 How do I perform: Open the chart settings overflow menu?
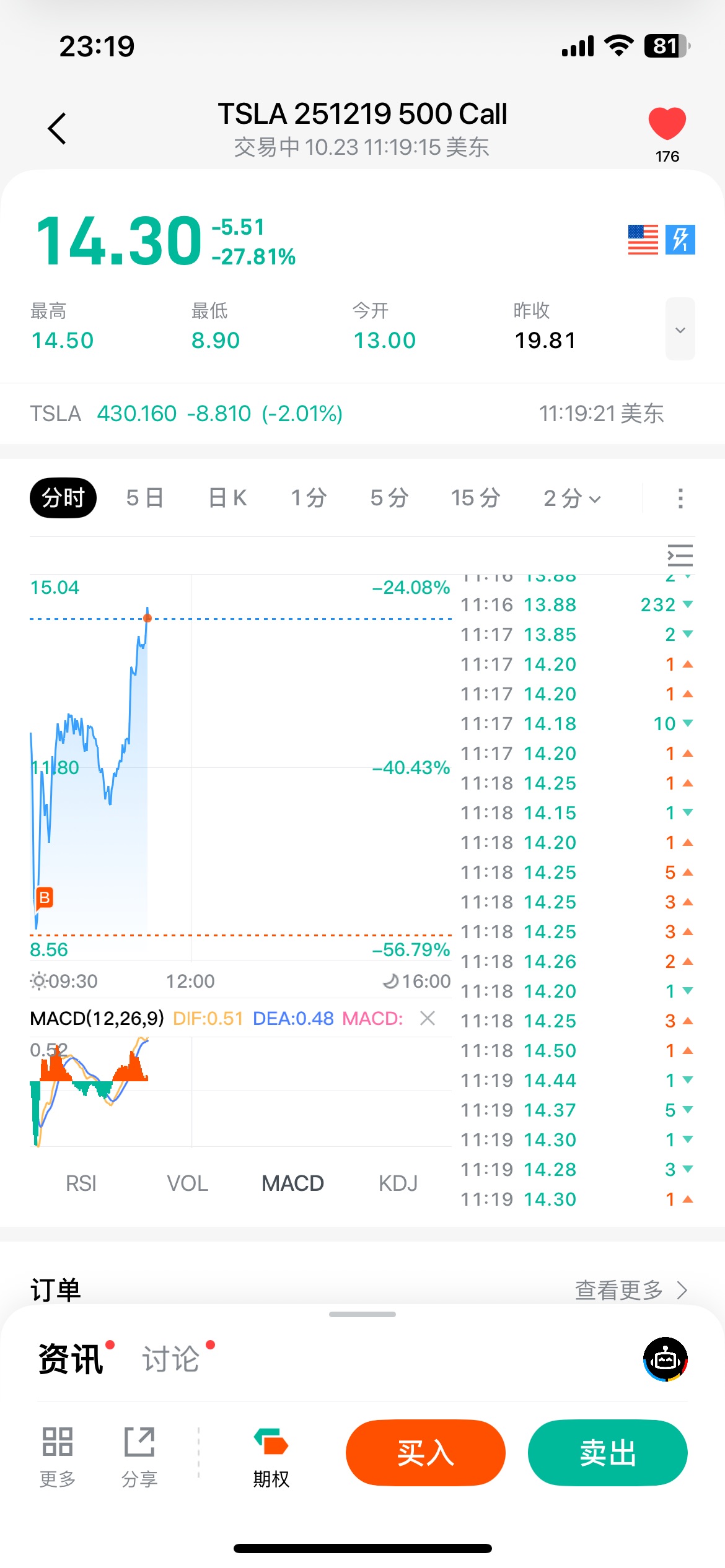pyautogui.click(x=680, y=498)
